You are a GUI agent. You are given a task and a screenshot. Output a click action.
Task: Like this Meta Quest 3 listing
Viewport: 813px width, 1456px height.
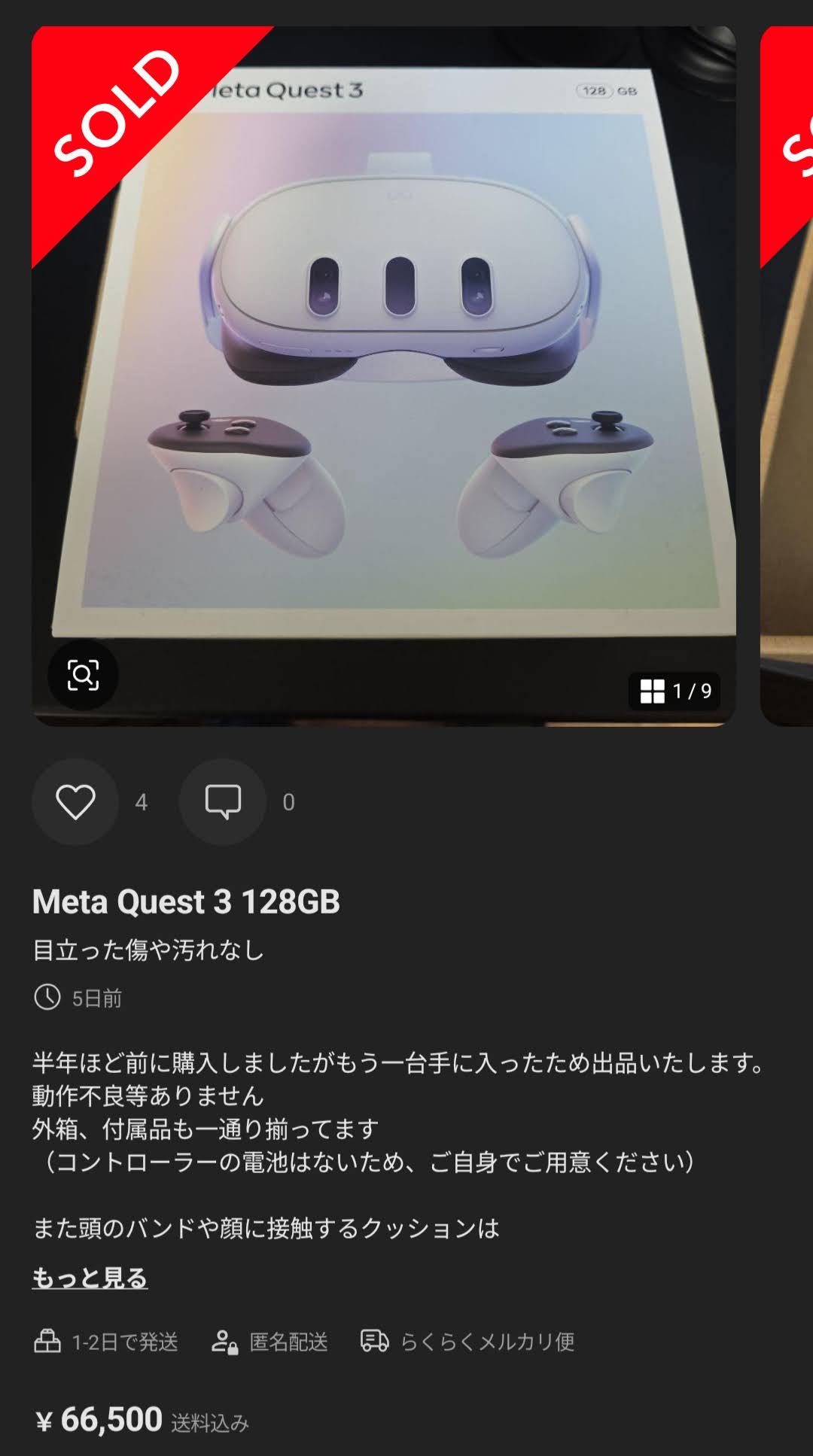(75, 801)
